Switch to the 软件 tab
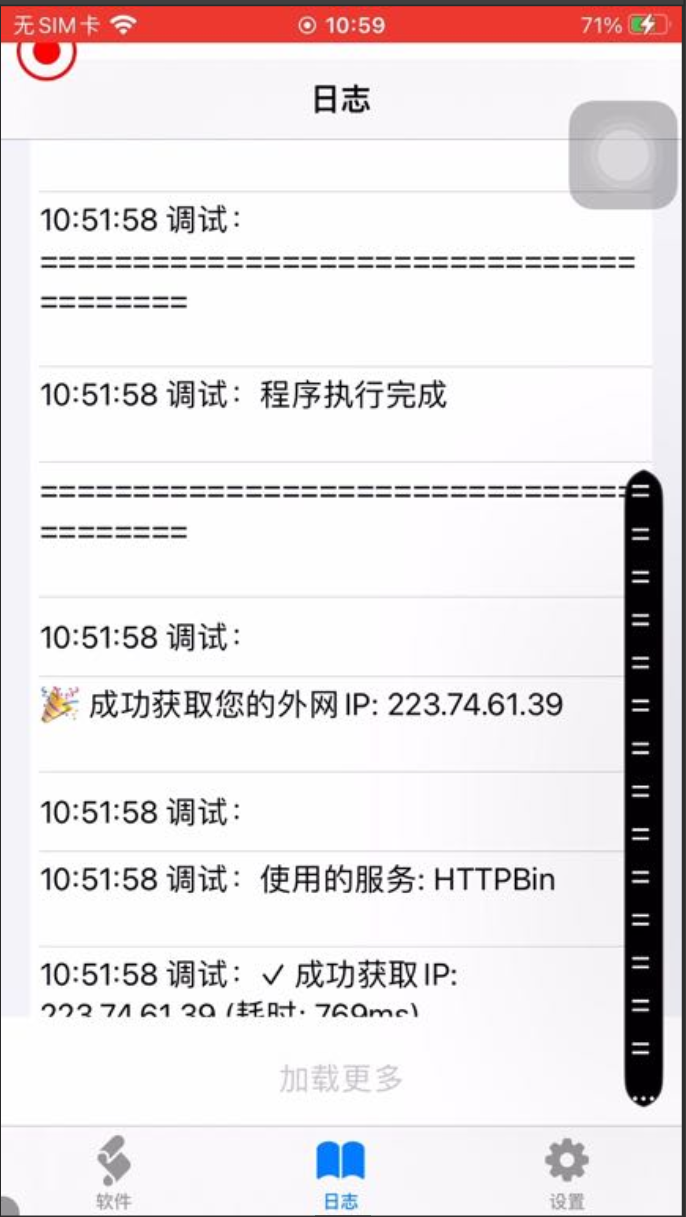This screenshot has height=1217, width=686. (x=113, y=1172)
